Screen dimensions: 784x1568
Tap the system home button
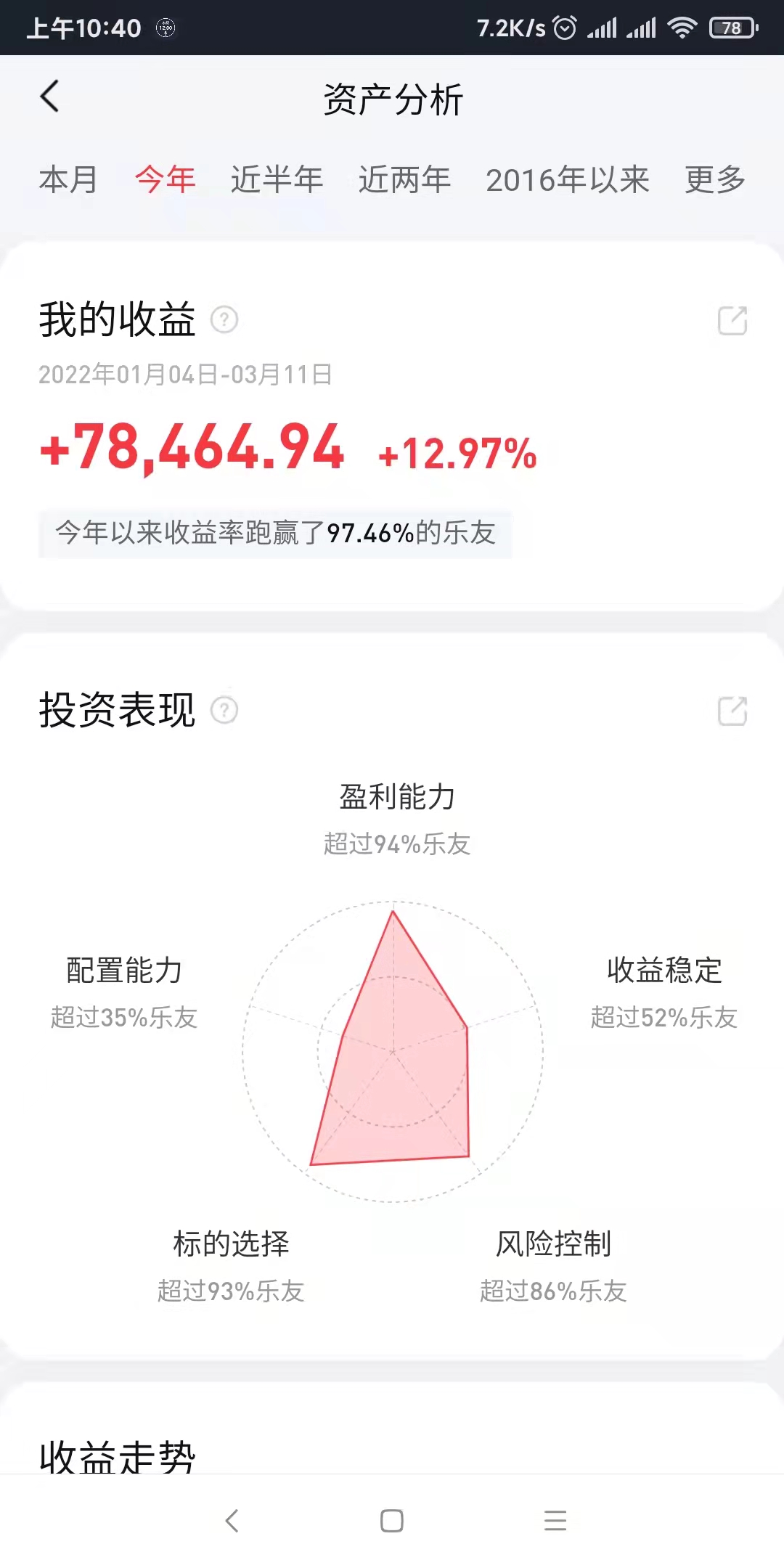point(392,1521)
